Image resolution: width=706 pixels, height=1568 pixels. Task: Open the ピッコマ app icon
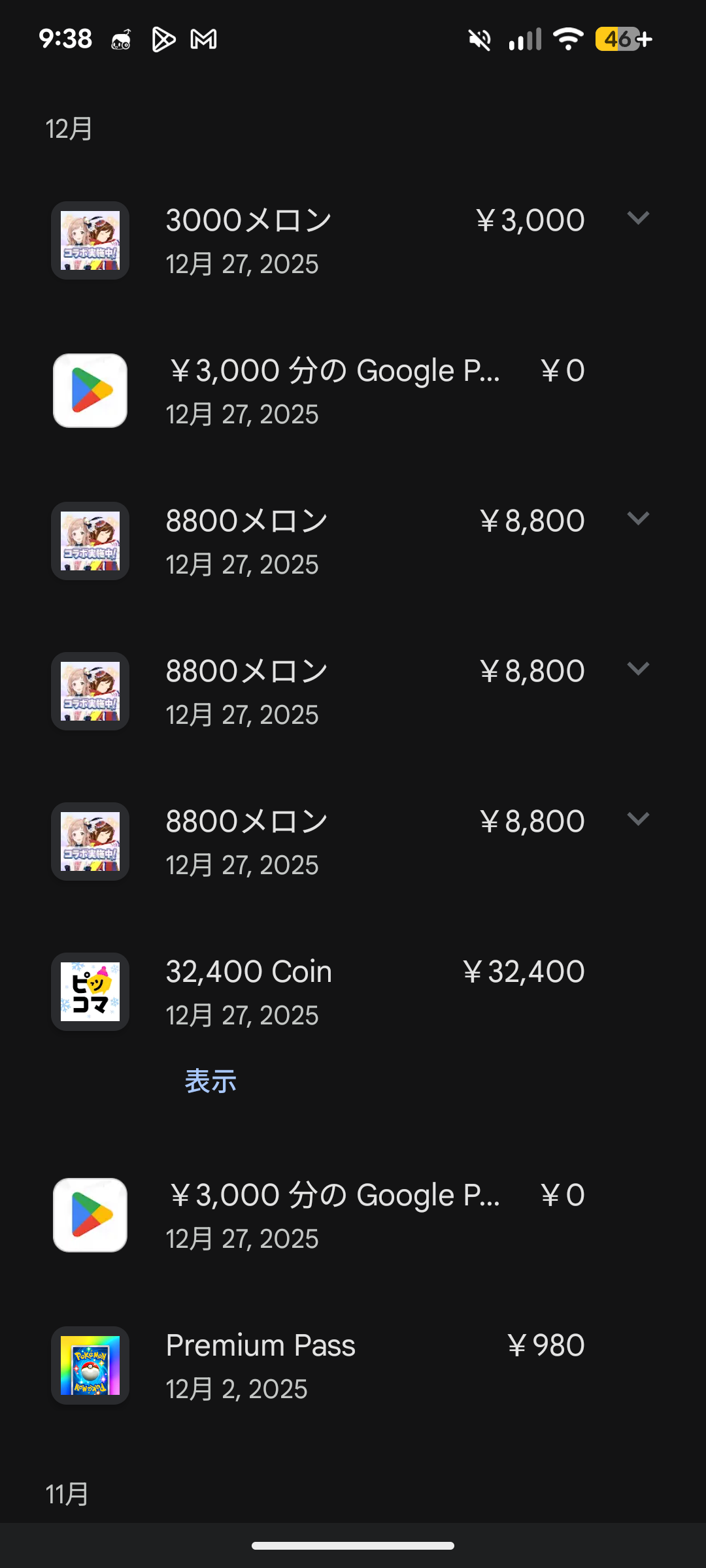(90, 991)
